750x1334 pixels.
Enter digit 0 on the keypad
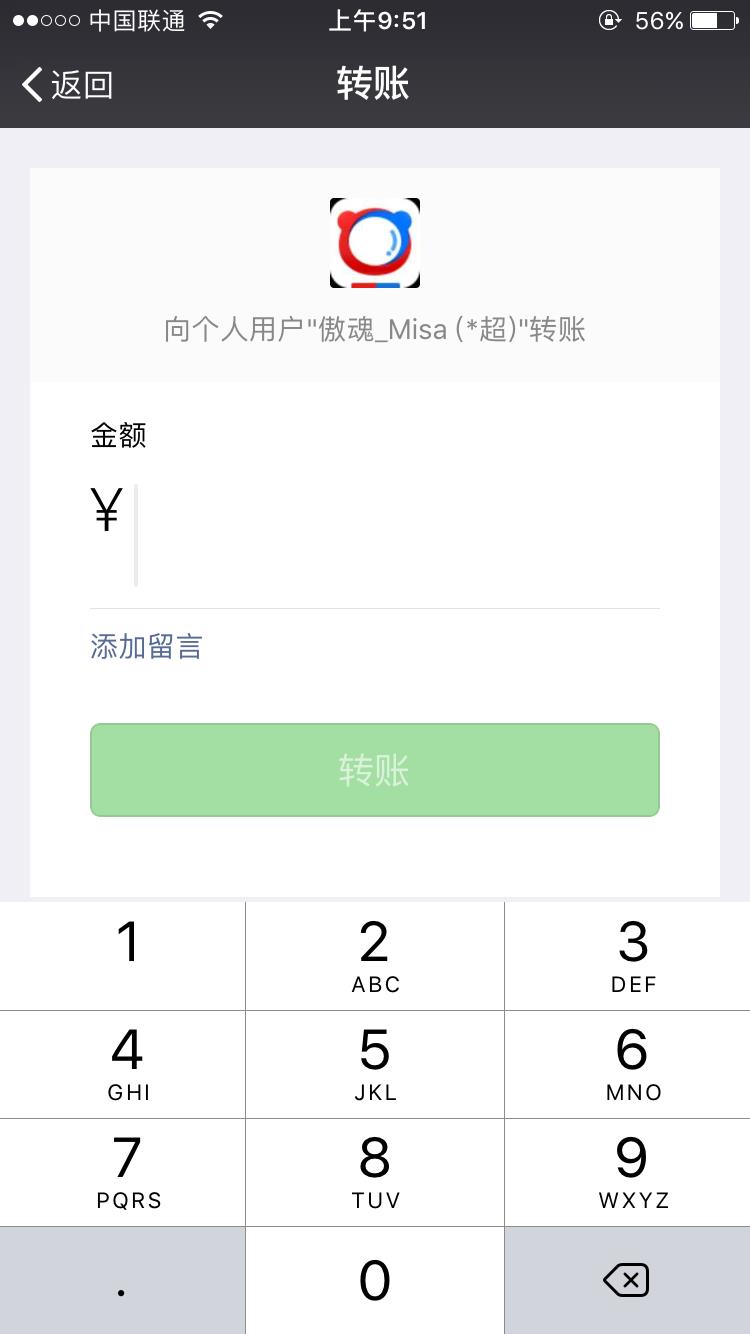pyautogui.click(x=375, y=1280)
